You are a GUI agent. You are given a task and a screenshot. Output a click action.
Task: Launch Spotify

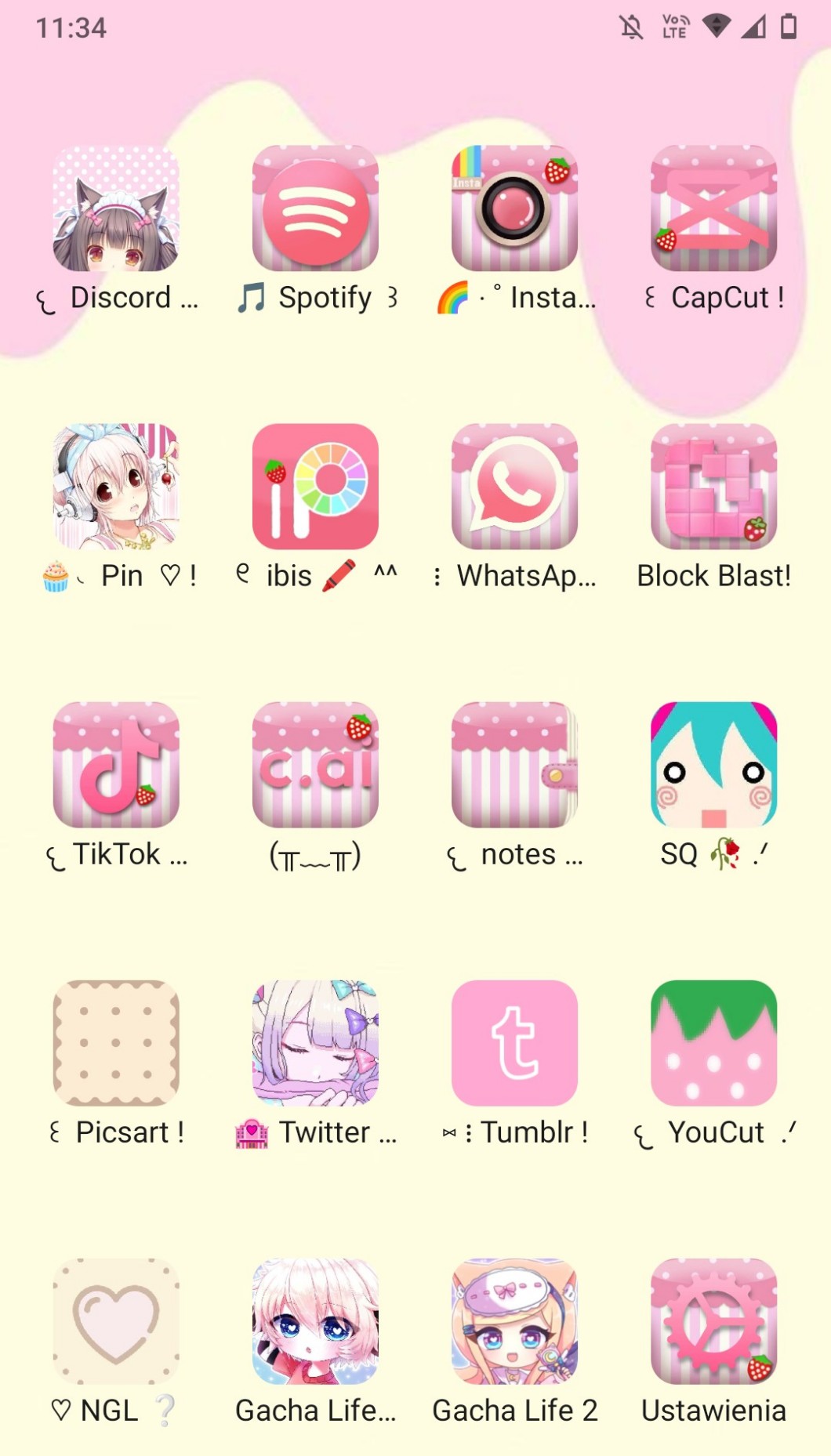click(315, 208)
